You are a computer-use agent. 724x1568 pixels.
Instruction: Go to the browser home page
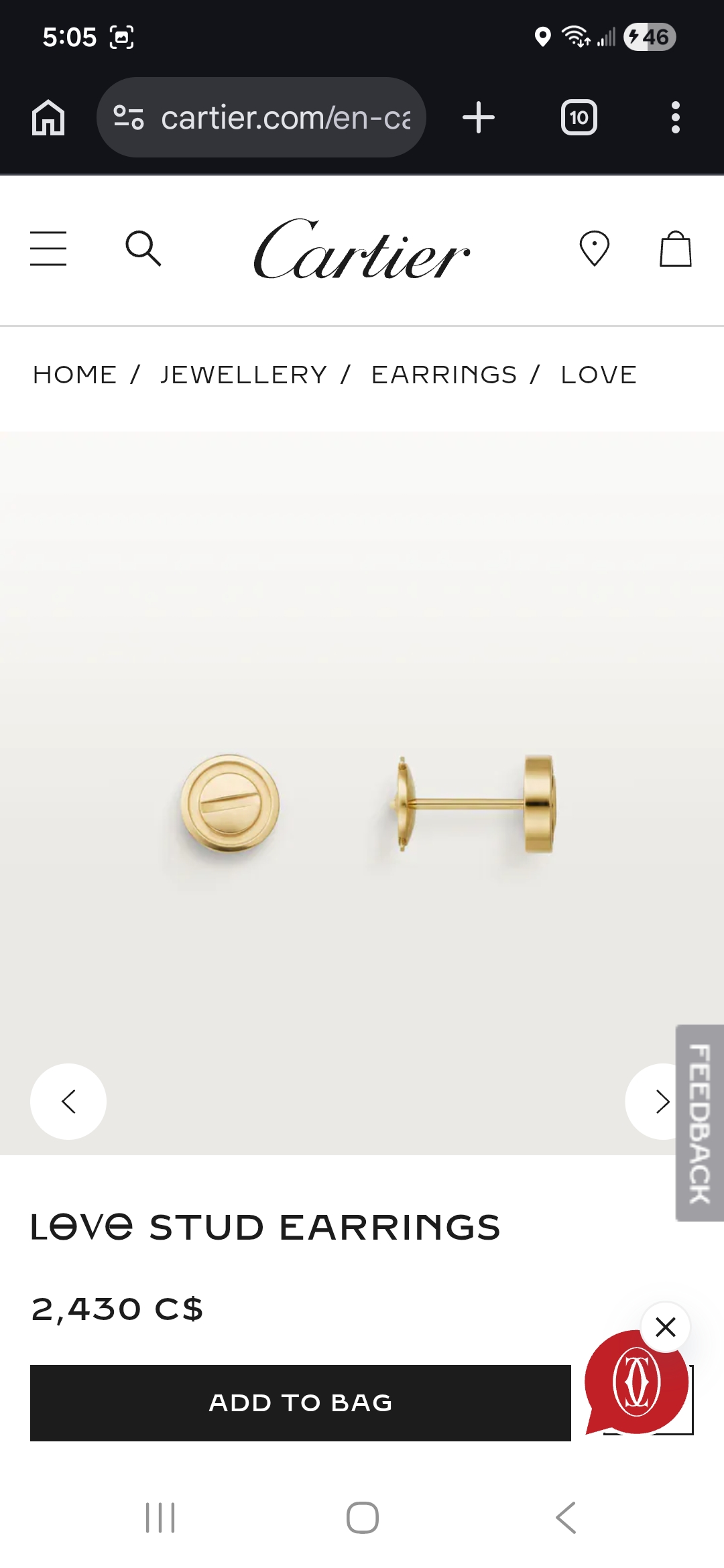(x=48, y=118)
